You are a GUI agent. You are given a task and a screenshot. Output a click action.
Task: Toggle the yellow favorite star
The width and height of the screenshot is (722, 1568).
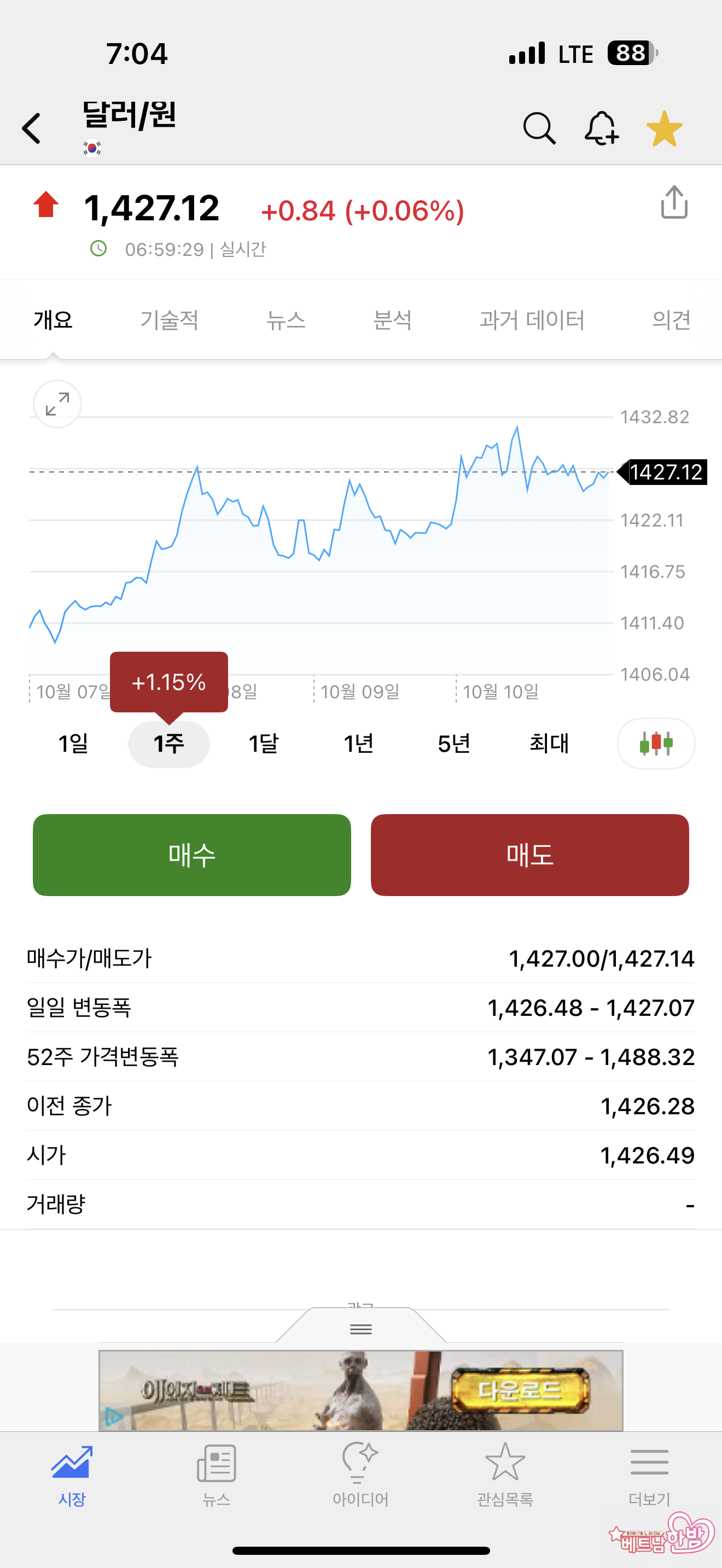664,128
